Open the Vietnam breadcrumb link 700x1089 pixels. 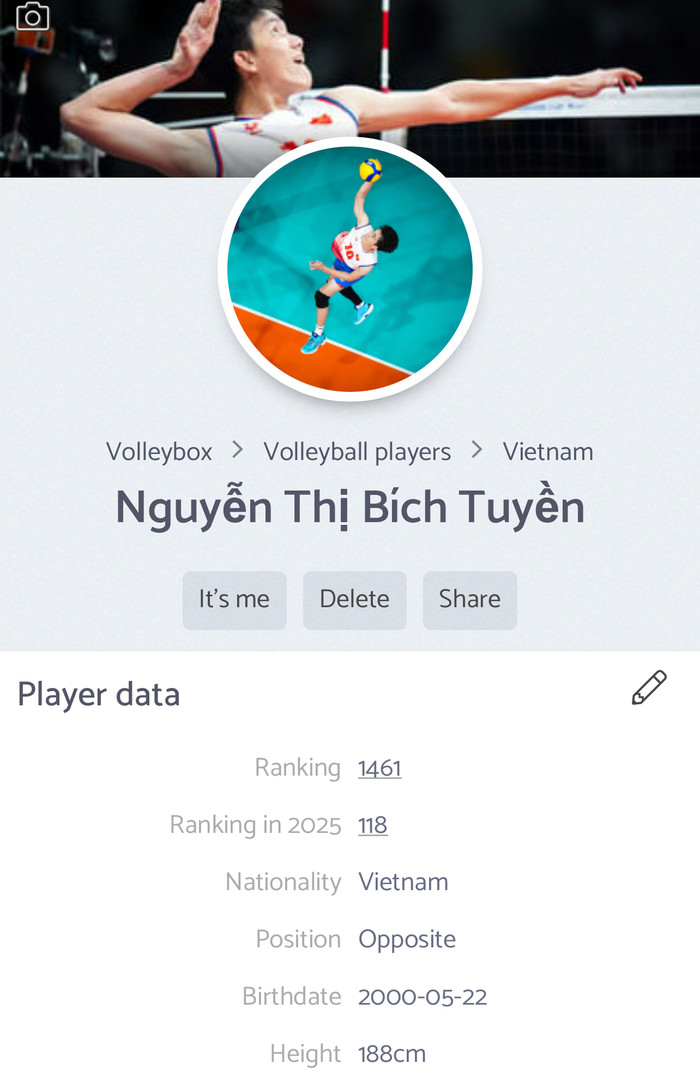click(x=548, y=452)
